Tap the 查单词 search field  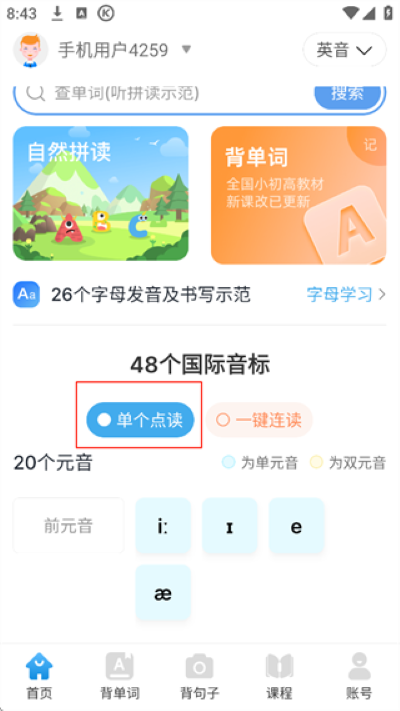(x=163, y=93)
